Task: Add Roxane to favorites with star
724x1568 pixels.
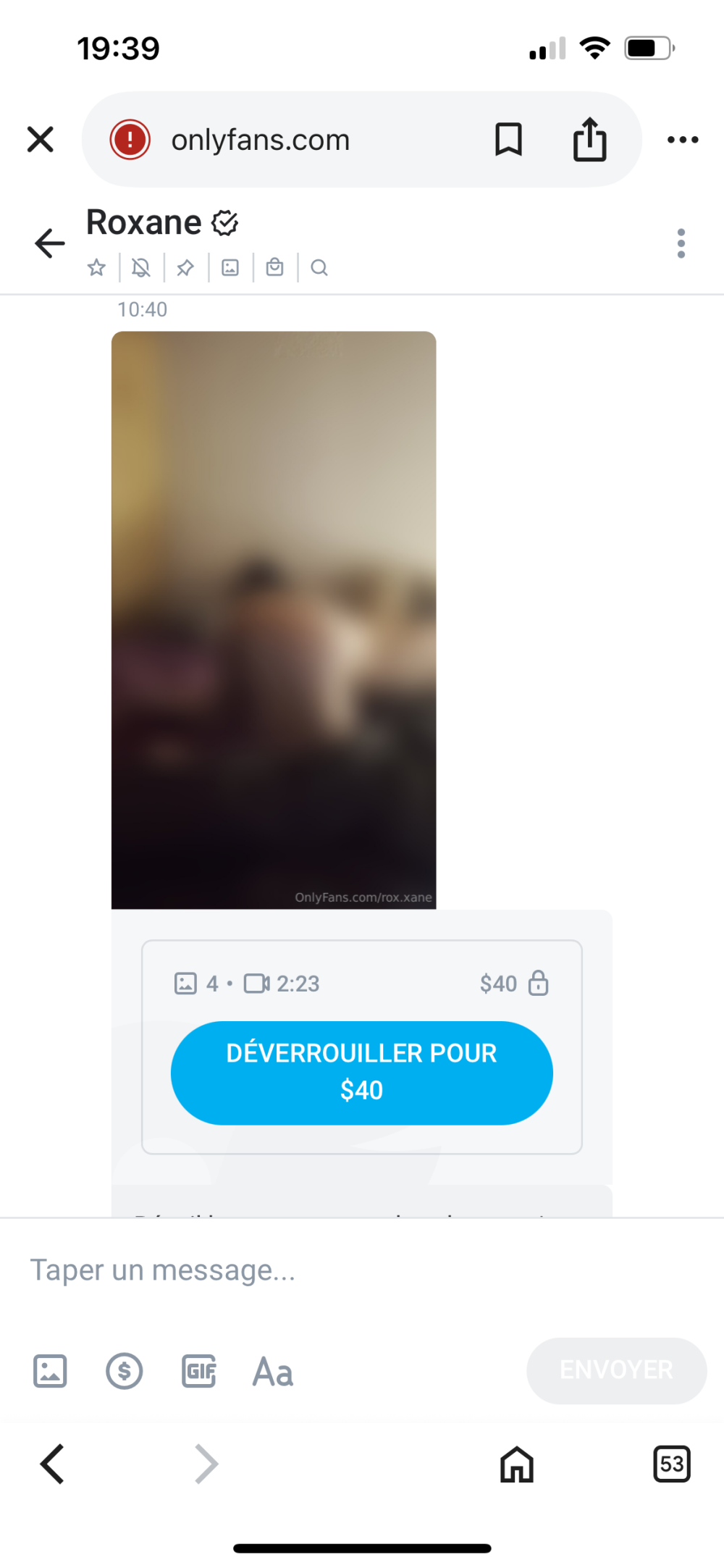Action: (x=96, y=268)
